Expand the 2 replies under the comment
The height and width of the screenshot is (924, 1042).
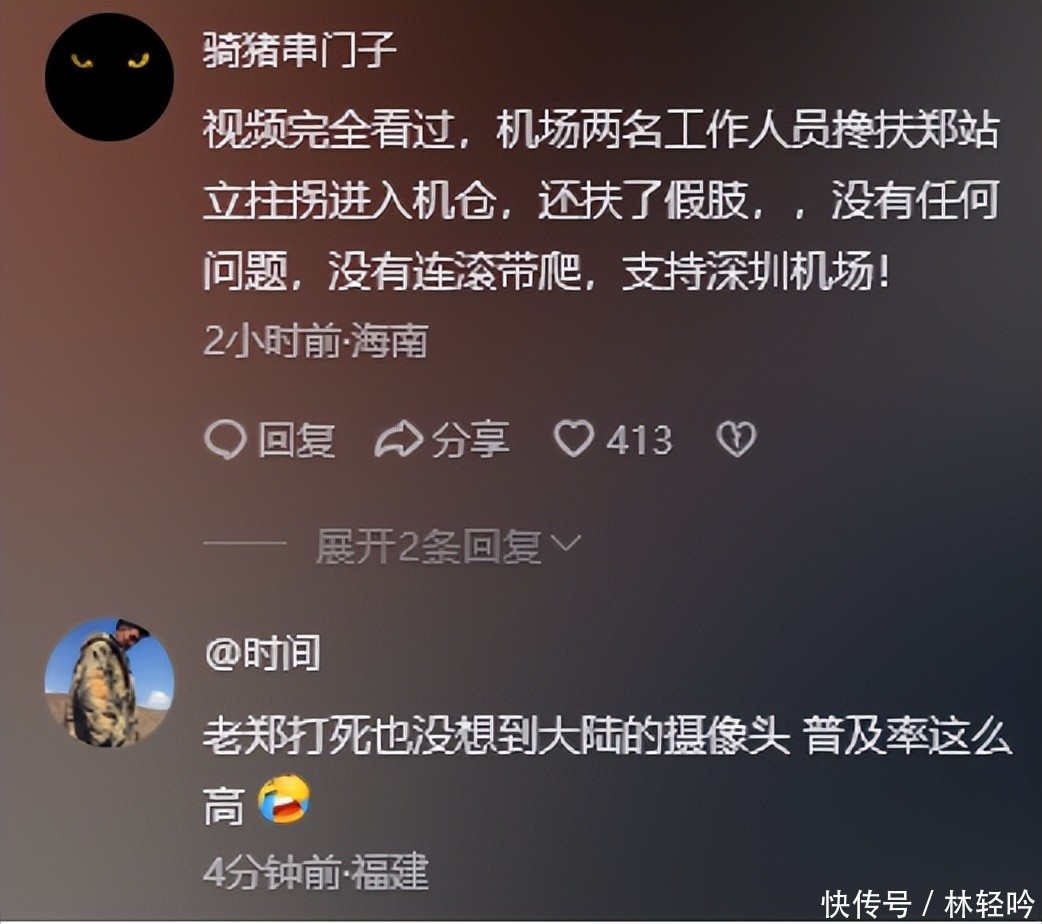pos(447,547)
